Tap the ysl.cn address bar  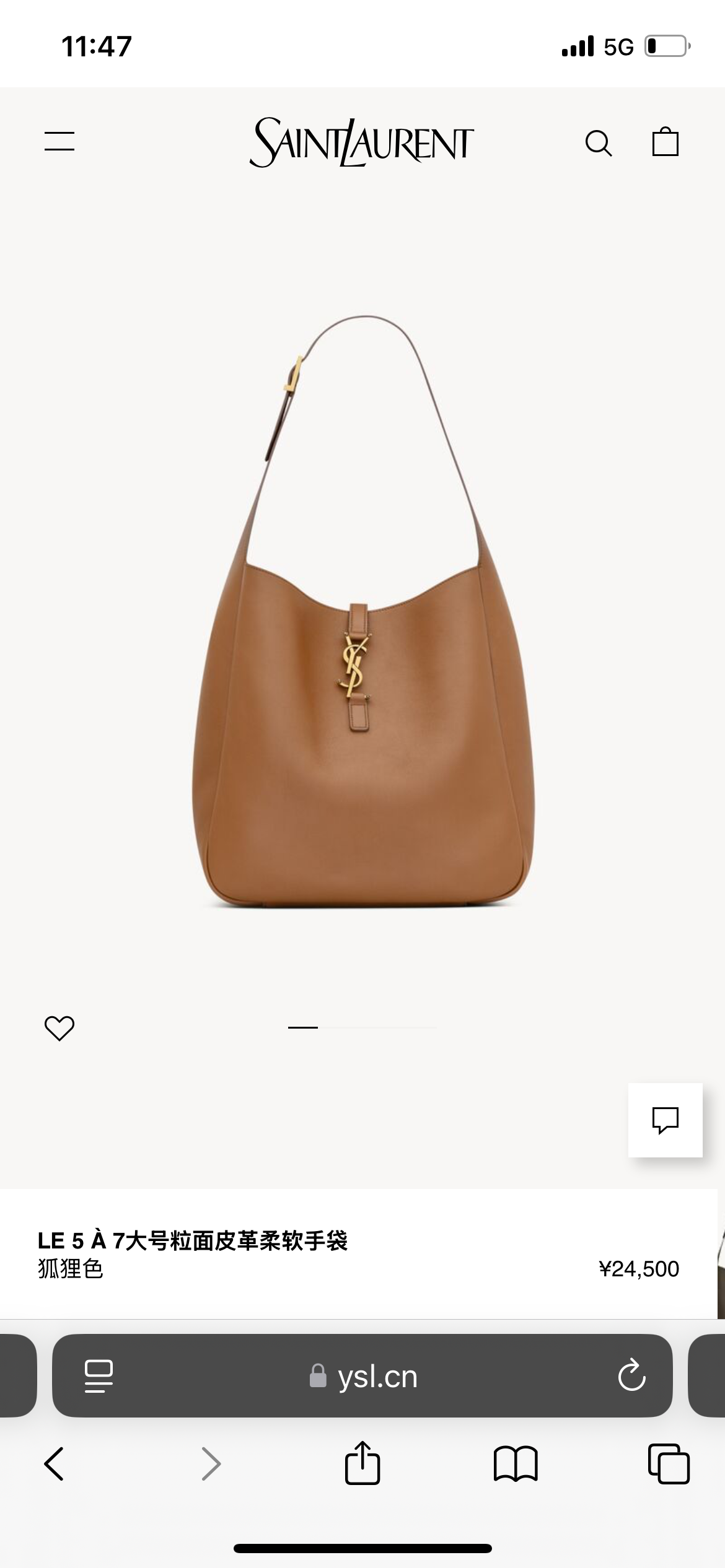pyautogui.click(x=363, y=1376)
